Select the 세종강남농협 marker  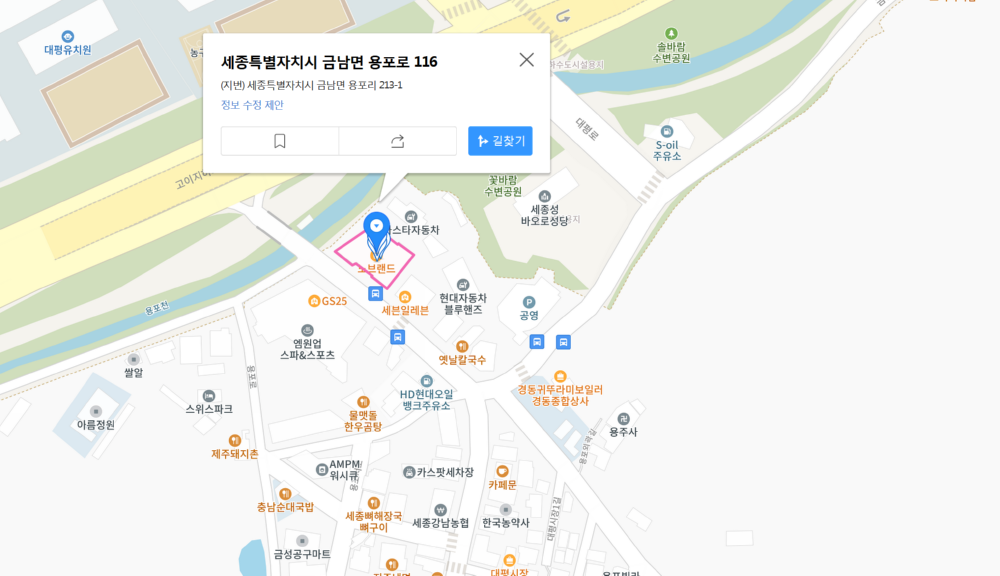(441, 510)
